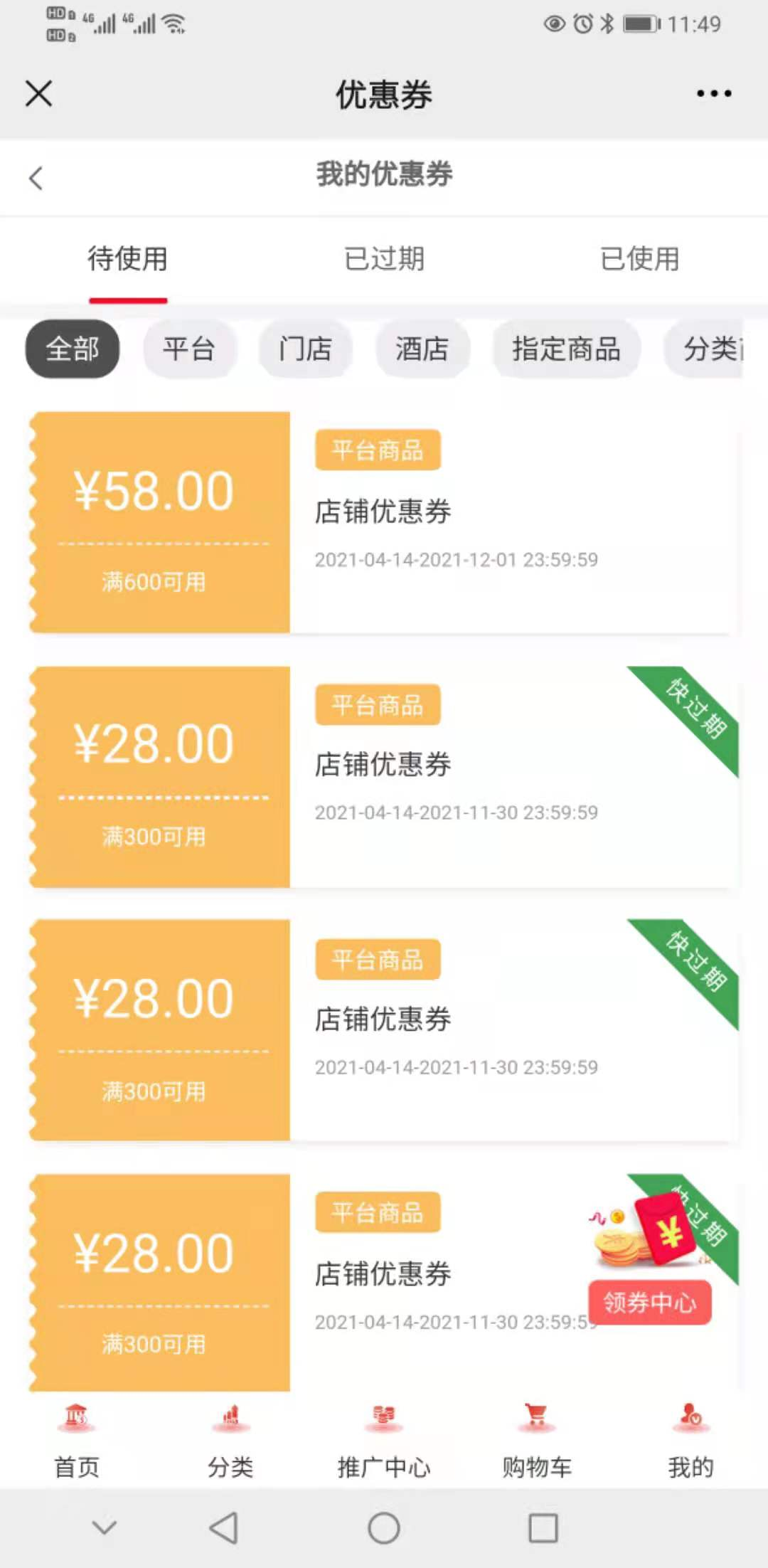
Task: Filter coupons by 平台
Action: point(189,349)
